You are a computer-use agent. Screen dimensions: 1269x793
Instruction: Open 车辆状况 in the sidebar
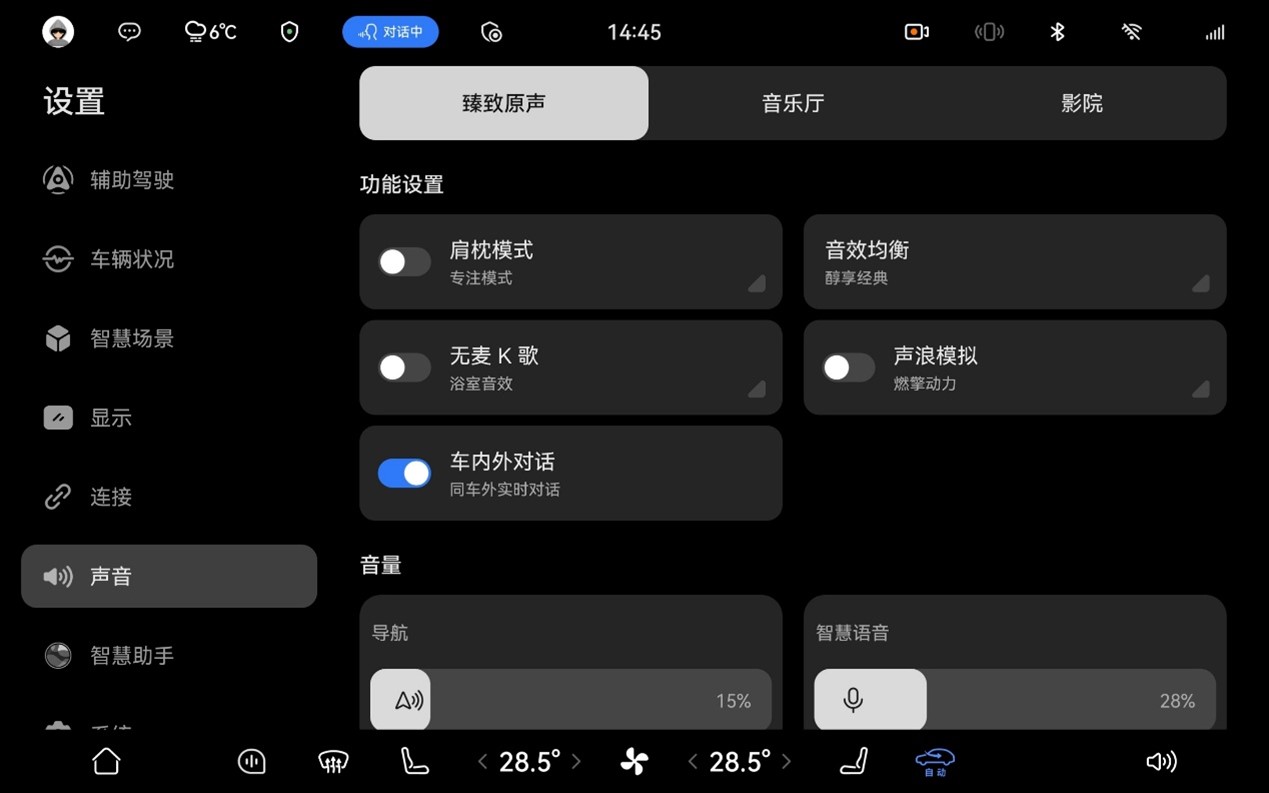[x=131, y=259]
